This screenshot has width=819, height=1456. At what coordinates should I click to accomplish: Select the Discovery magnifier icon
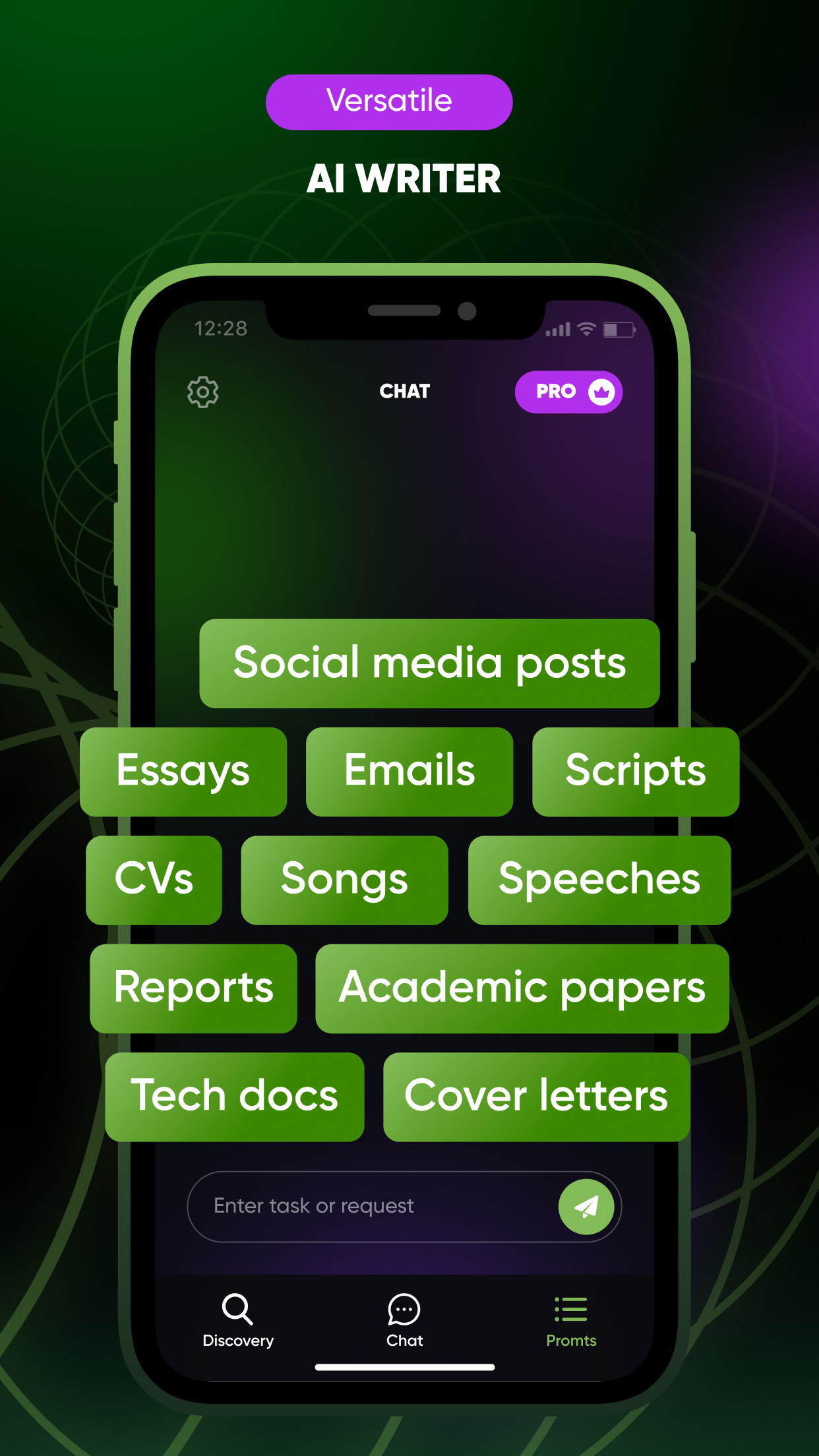[x=237, y=1308]
